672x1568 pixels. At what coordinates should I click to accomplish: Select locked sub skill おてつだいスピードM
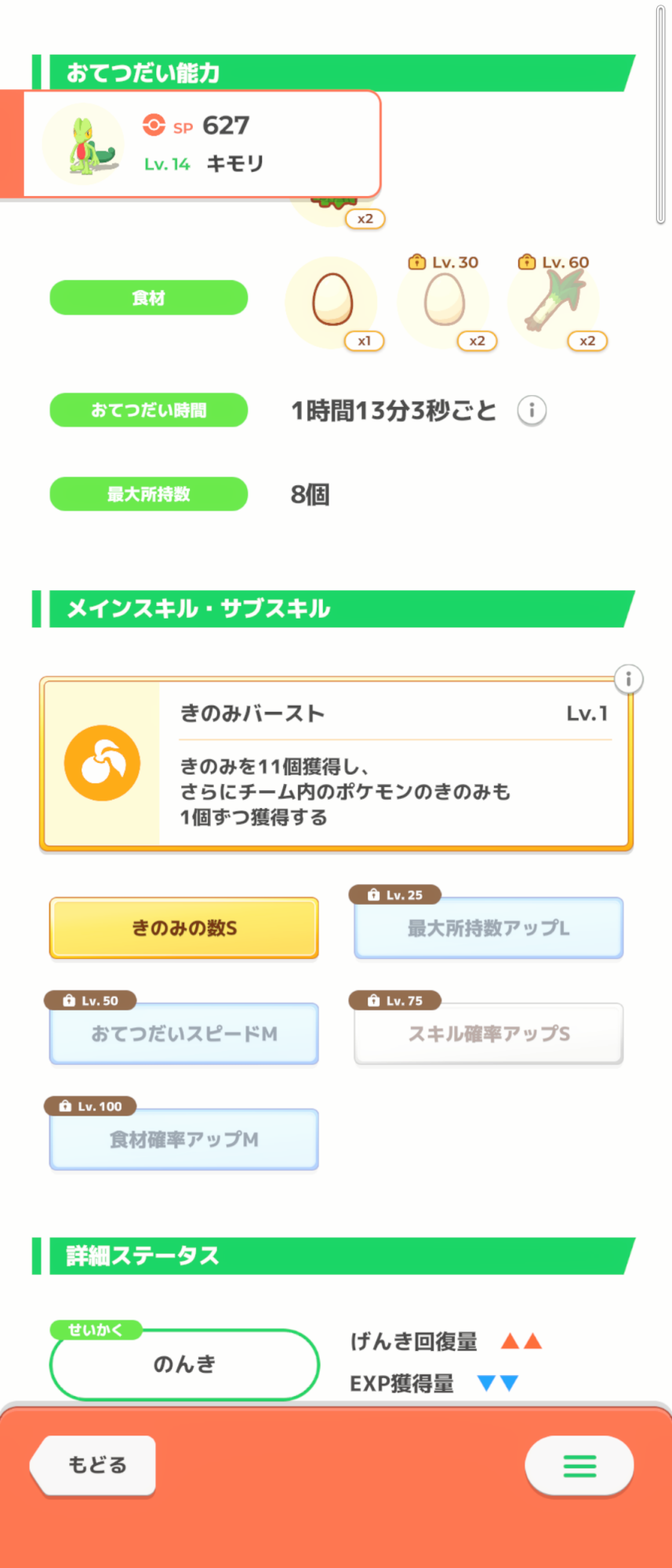click(184, 1034)
